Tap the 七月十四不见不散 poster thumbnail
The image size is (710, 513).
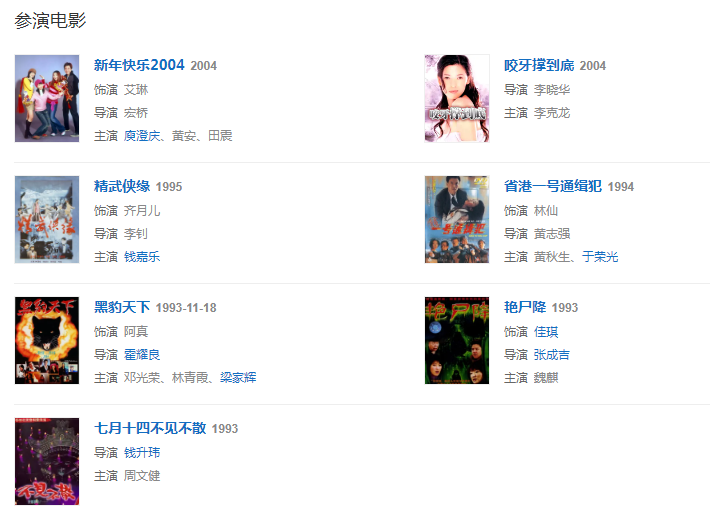47,461
